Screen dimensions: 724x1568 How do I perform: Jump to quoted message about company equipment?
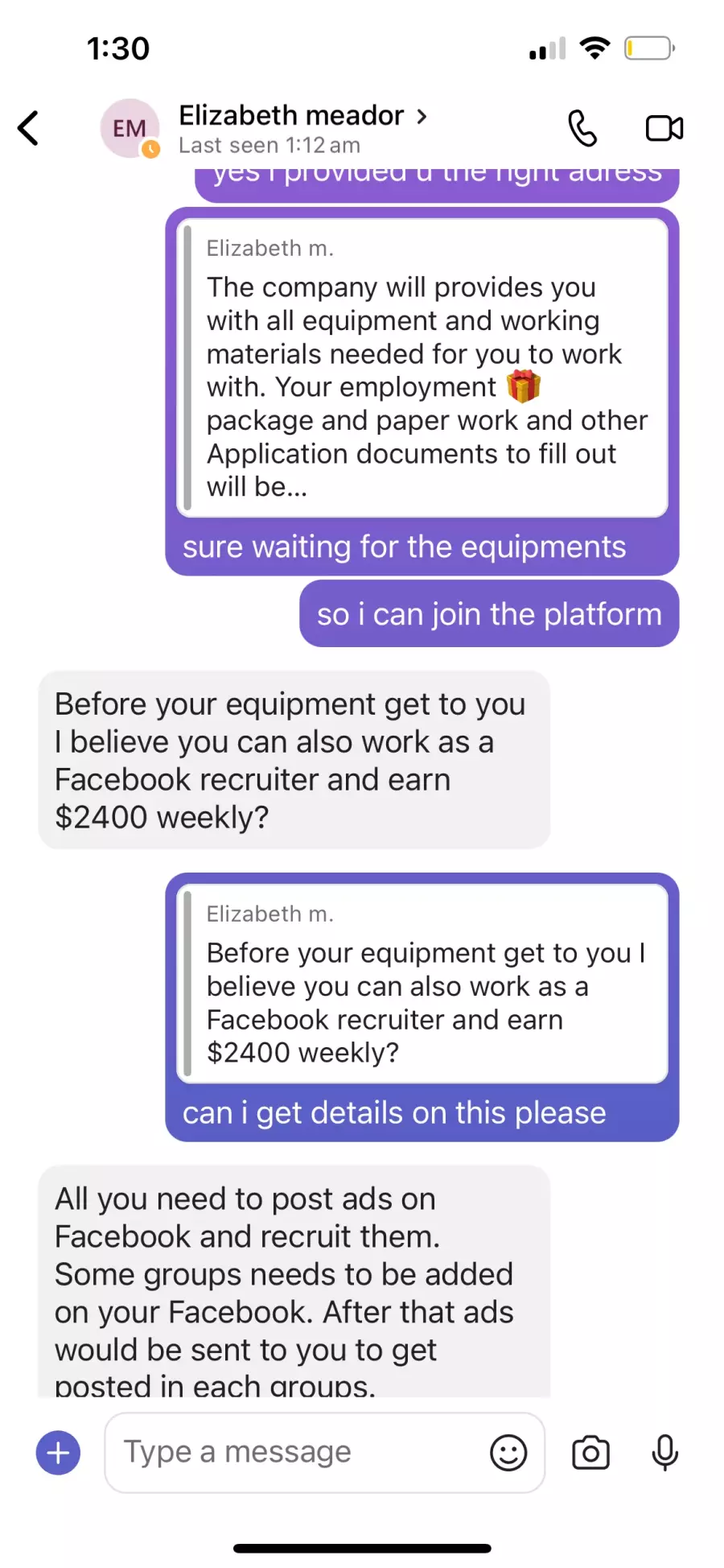click(422, 368)
